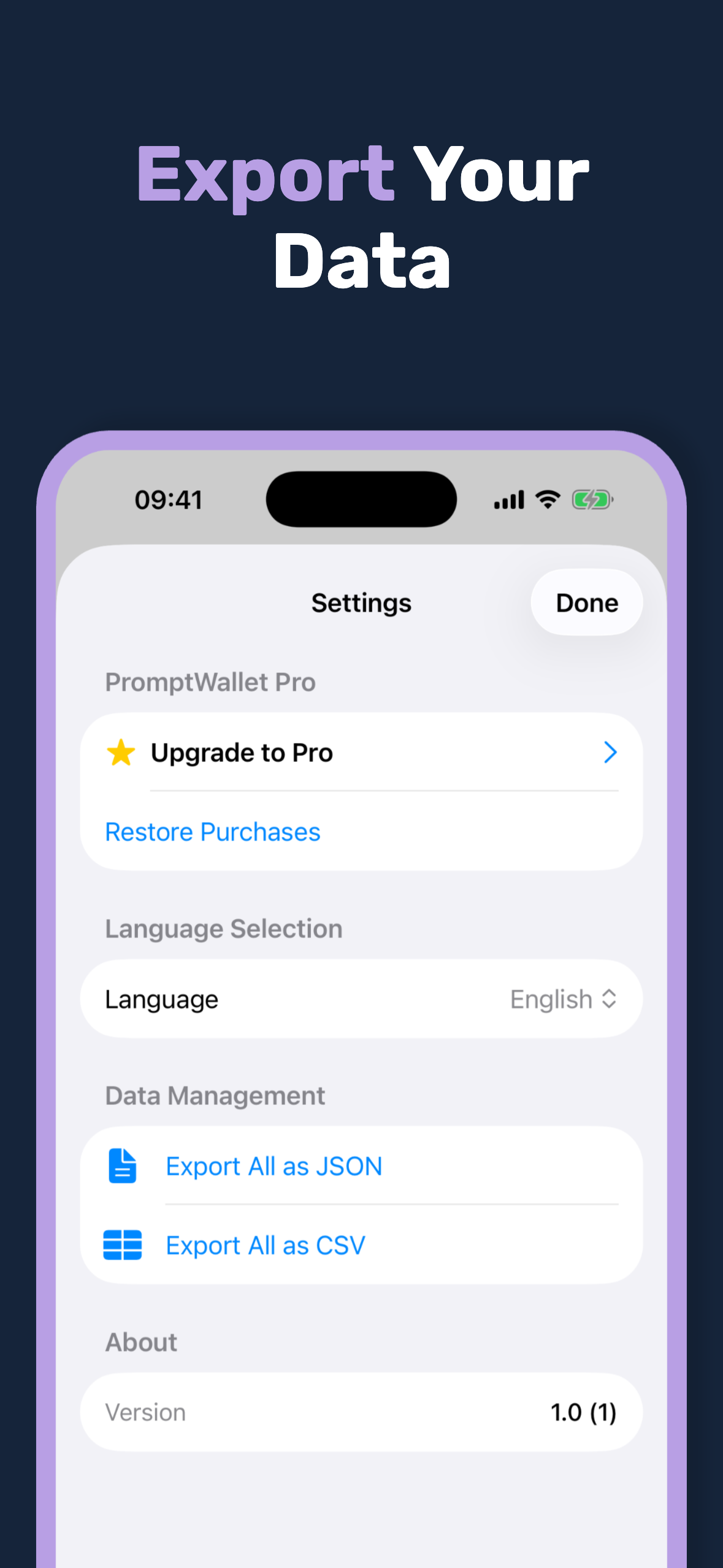Image resolution: width=723 pixels, height=1568 pixels.
Task: Click the Settings title
Action: 361,602
